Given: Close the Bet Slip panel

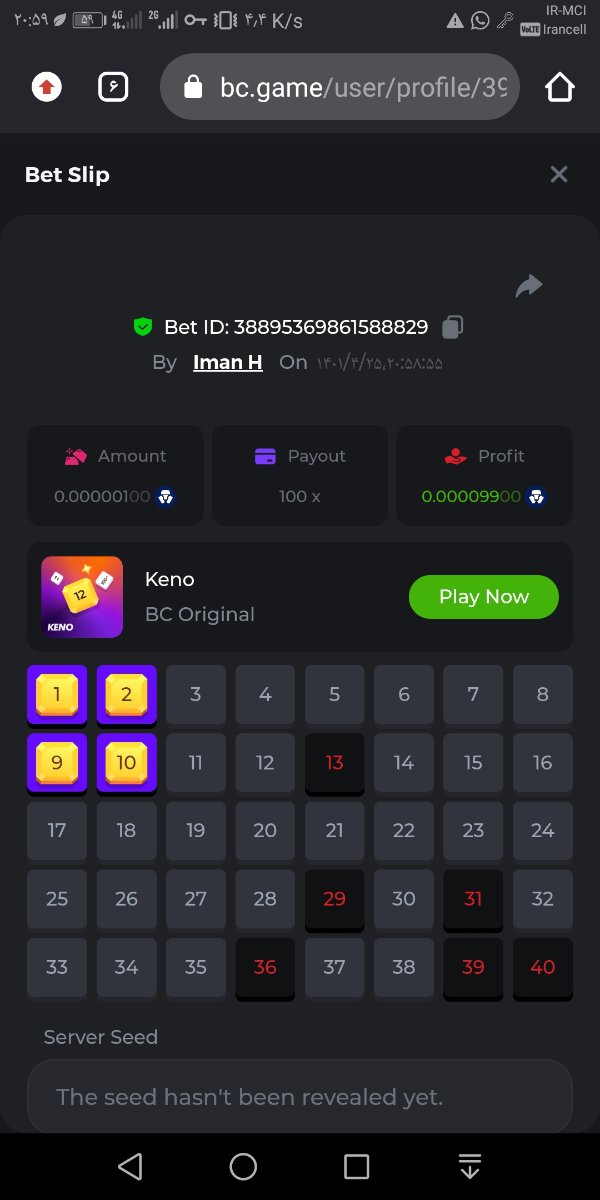Looking at the screenshot, I should [559, 175].
